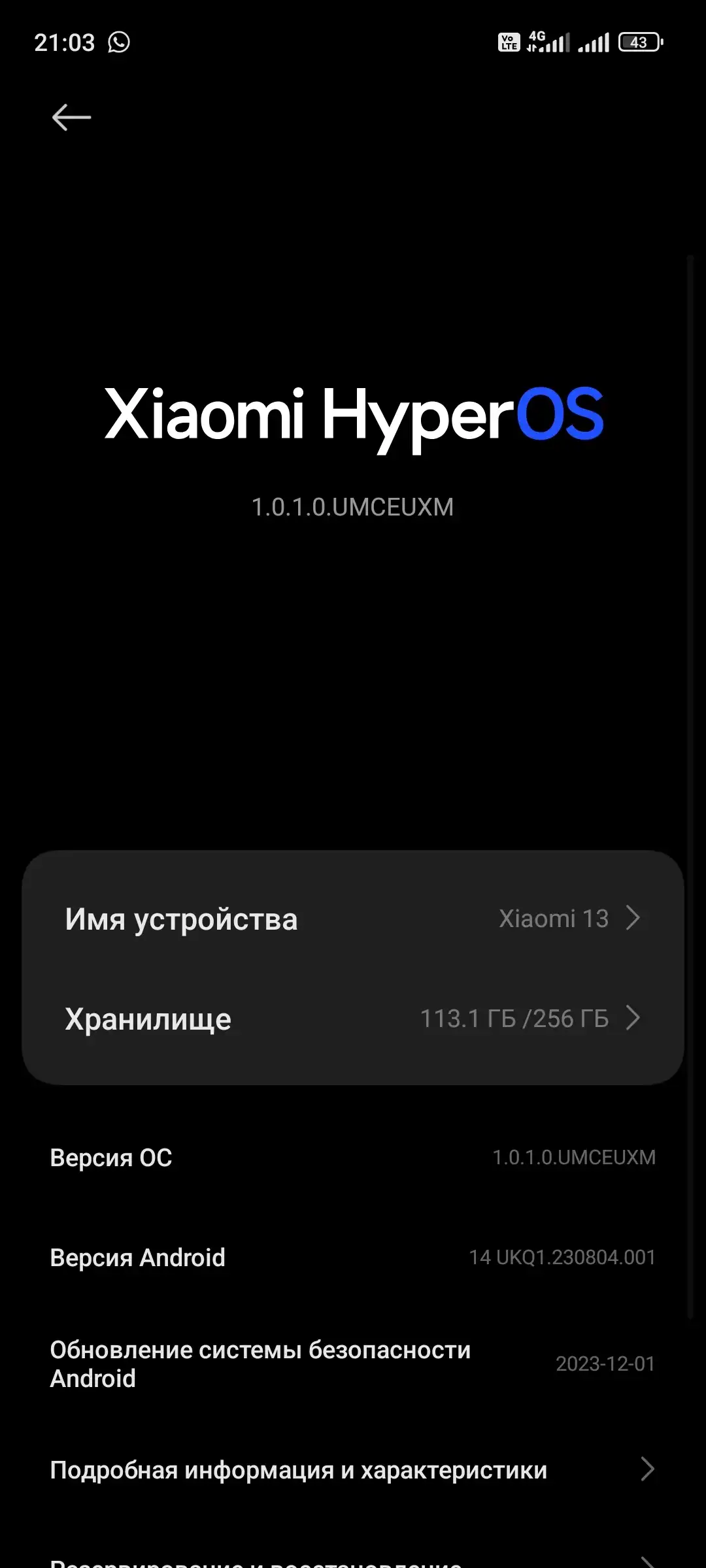
Task: Open the Хранилище storage row
Action: (353, 1018)
